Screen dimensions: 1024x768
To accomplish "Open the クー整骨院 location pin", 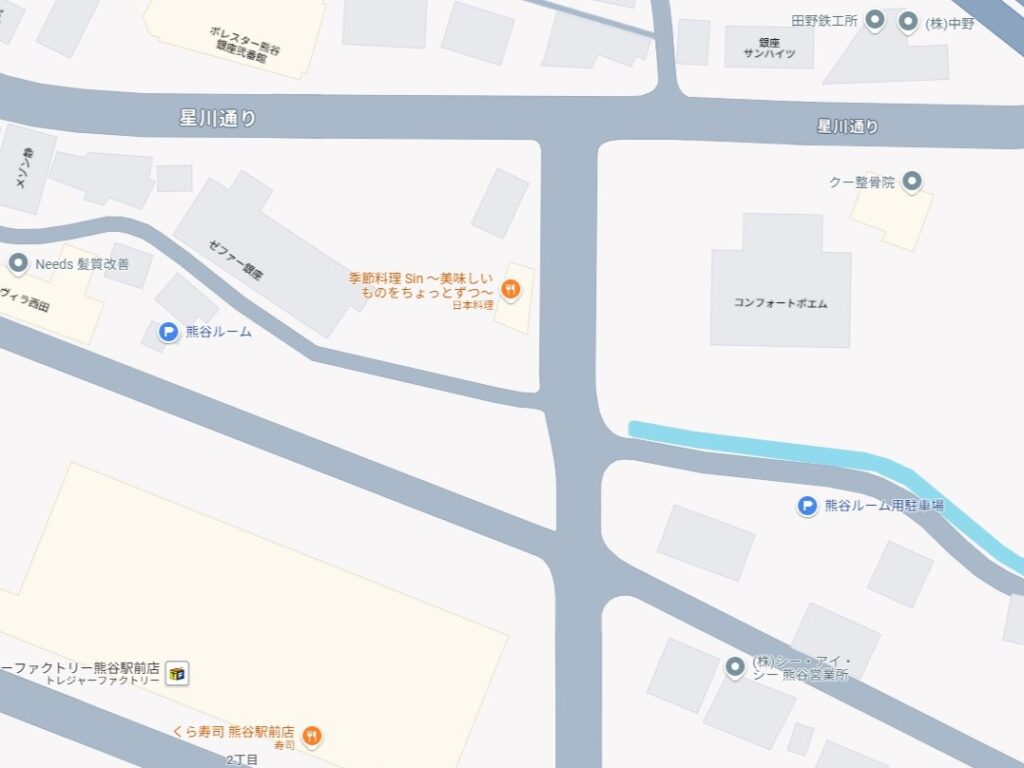I will coord(911,182).
